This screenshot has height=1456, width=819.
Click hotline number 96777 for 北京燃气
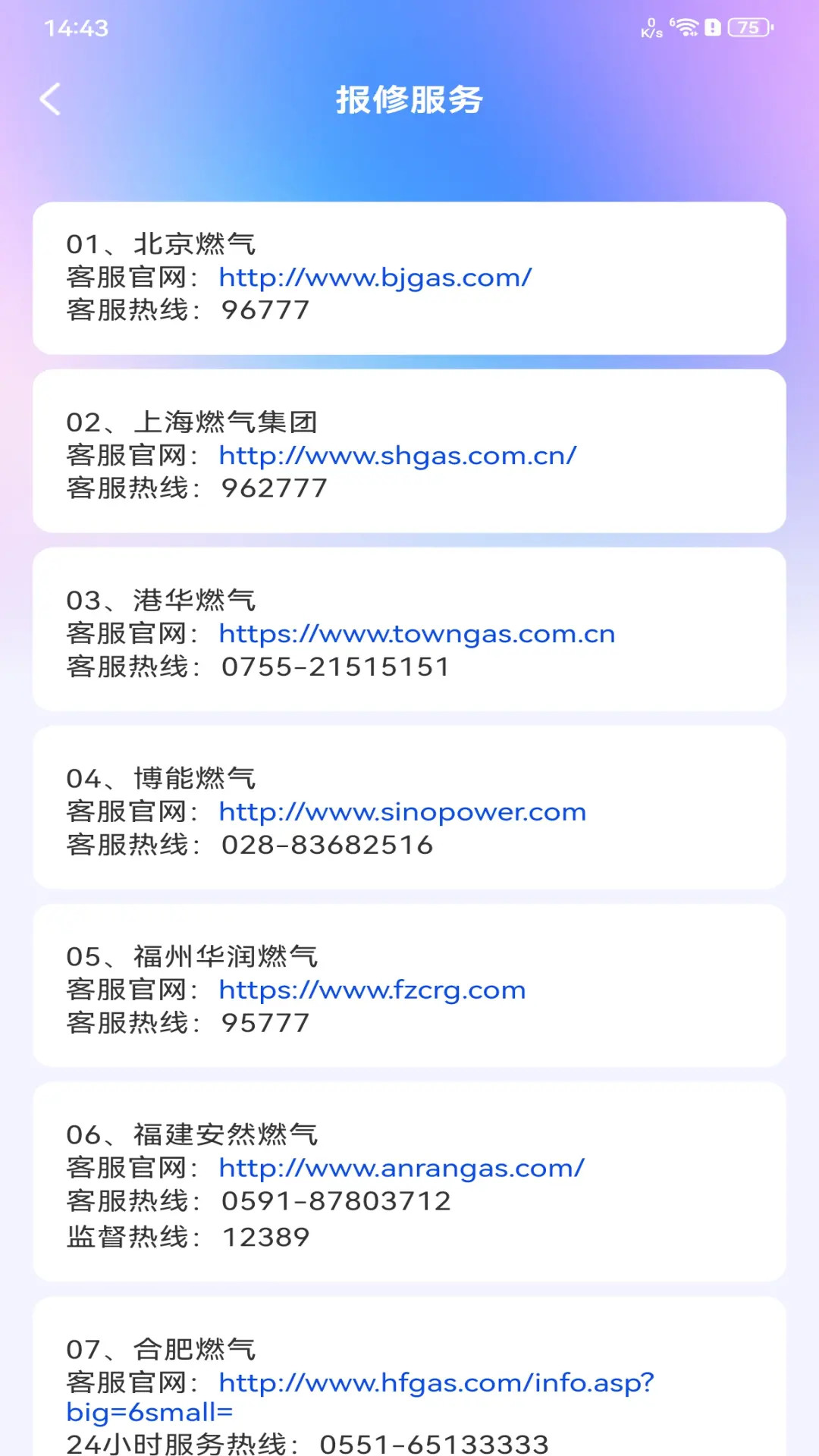[x=265, y=309]
